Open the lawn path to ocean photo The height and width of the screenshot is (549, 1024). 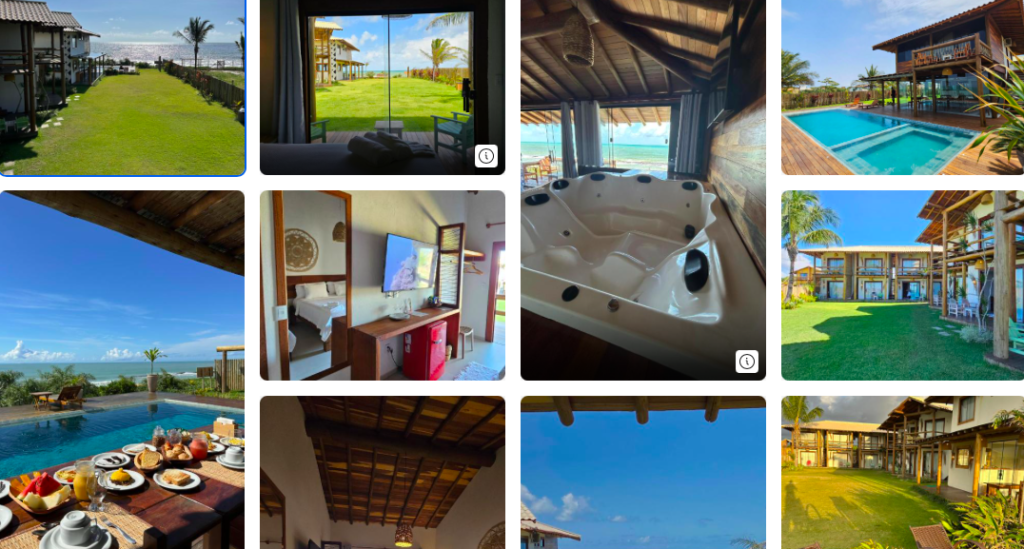122,88
